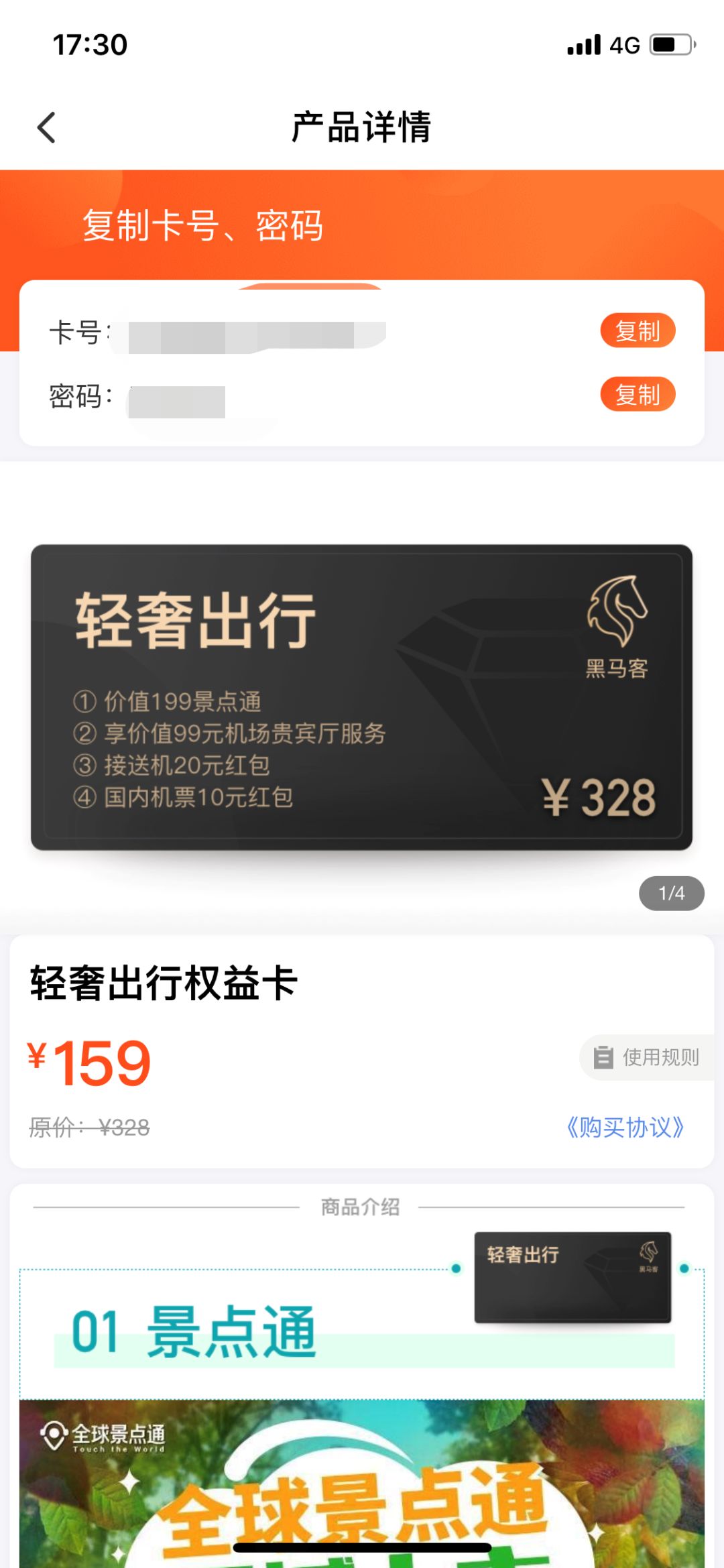Open the 《购买协议》 purchase agreement link

pos(625,1127)
